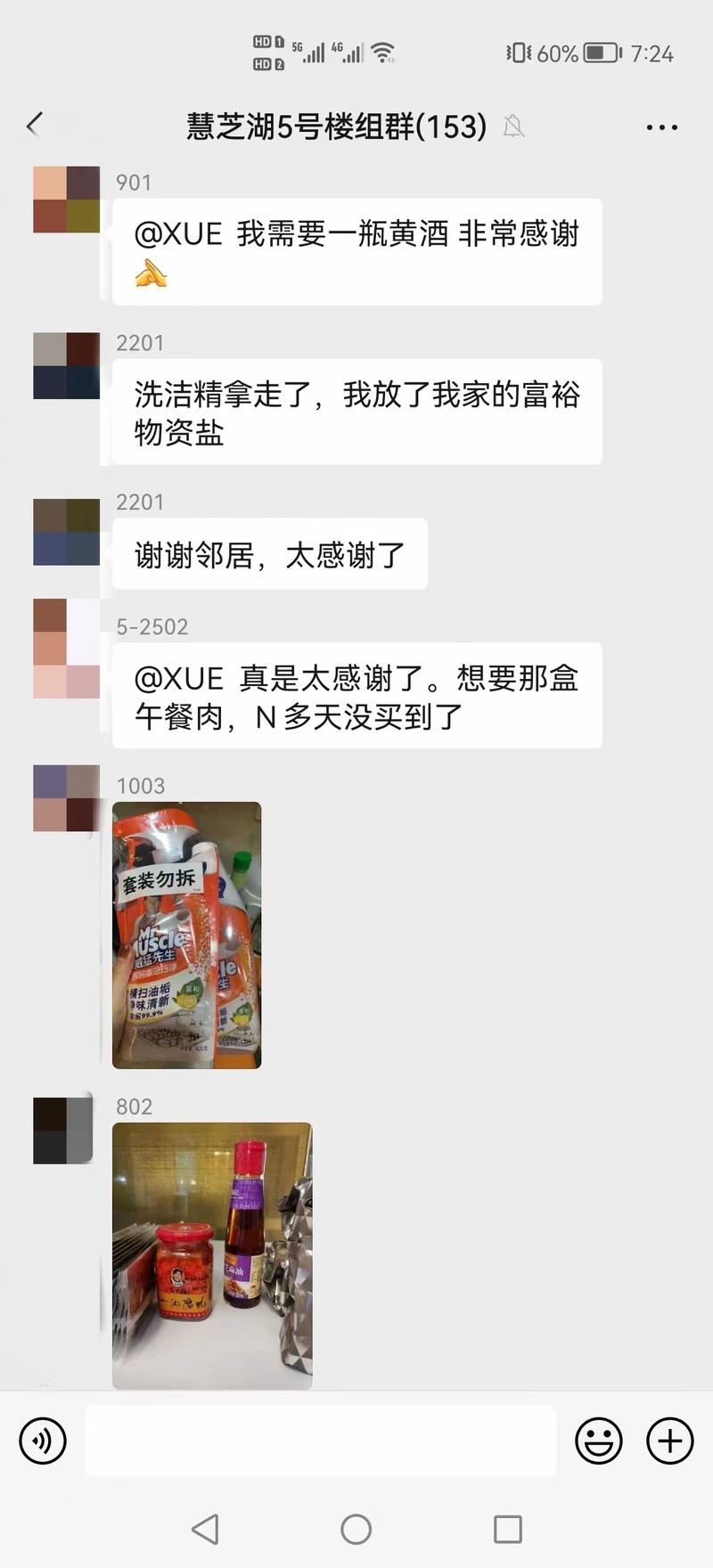Open the avatar of member 1003
The width and height of the screenshot is (713, 1568).
pyautogui.click(x=66, y=797)
